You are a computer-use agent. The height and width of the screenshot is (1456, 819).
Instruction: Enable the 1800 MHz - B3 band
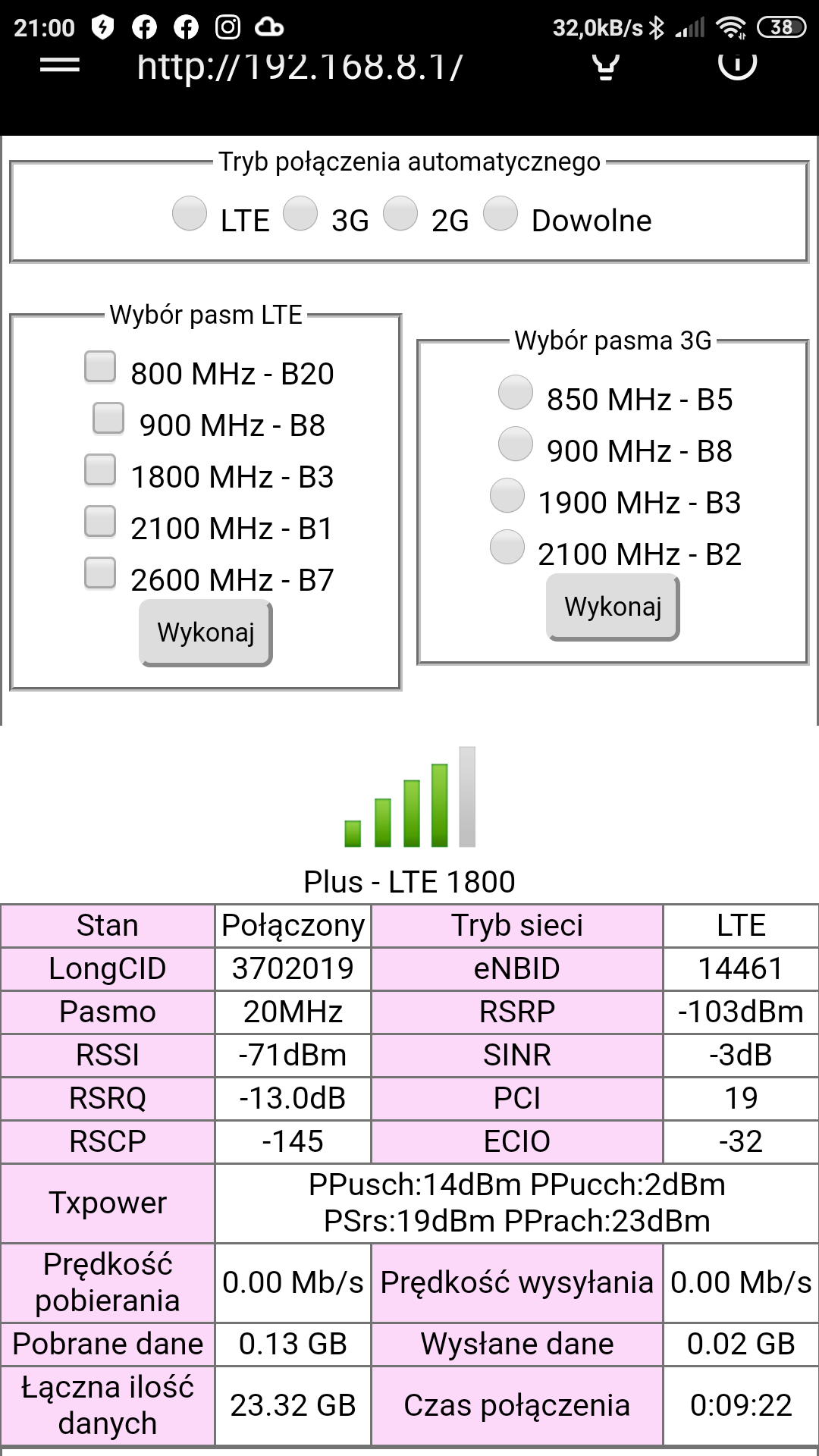pyautogui.click(x=100, y=469)
